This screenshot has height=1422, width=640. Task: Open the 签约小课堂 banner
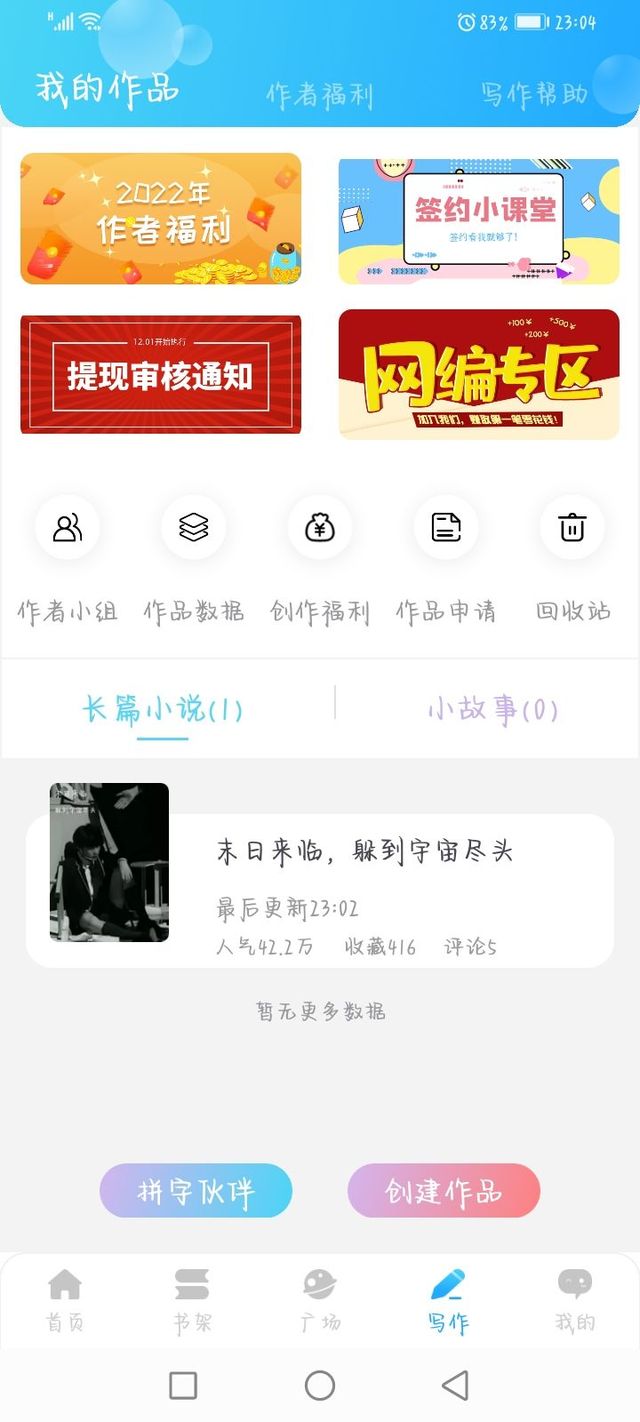pos(479,220)
